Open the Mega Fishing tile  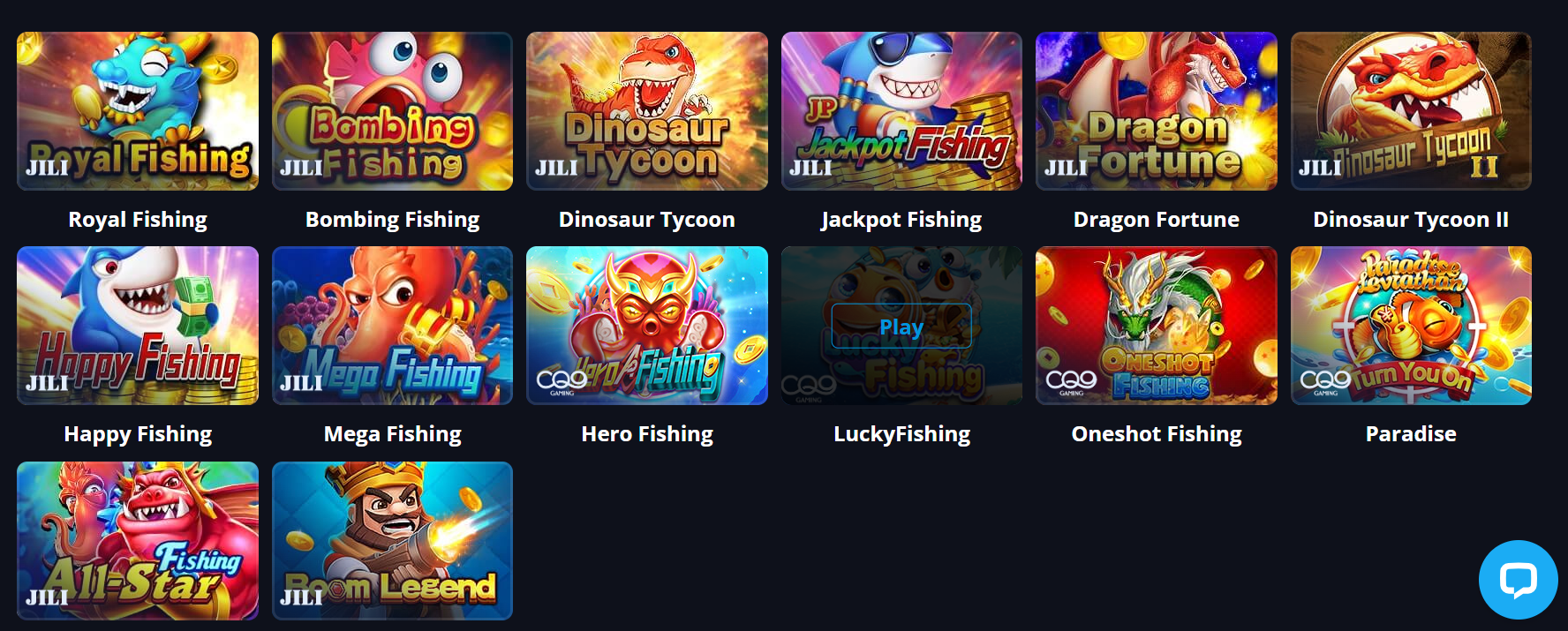point(392,326)
